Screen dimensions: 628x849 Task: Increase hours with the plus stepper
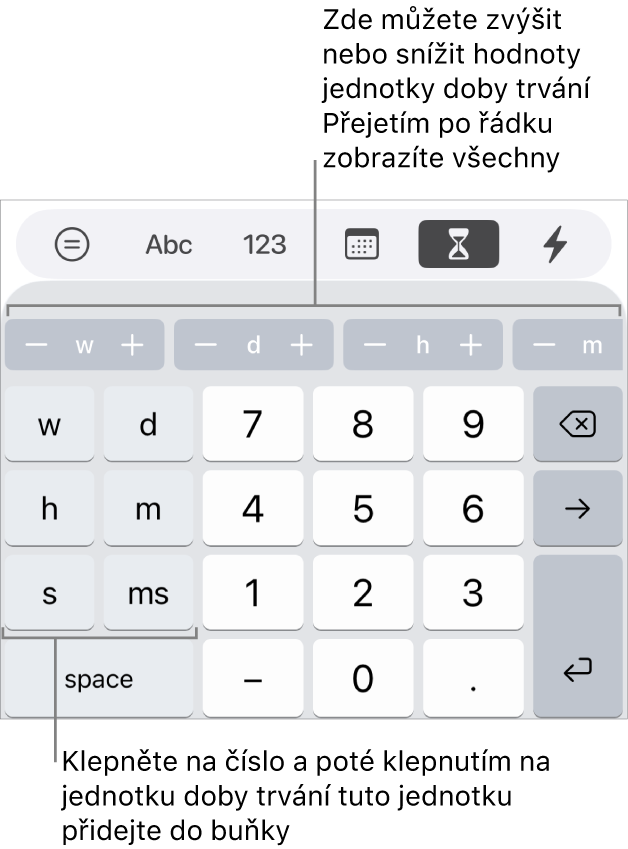click(471, 345)
